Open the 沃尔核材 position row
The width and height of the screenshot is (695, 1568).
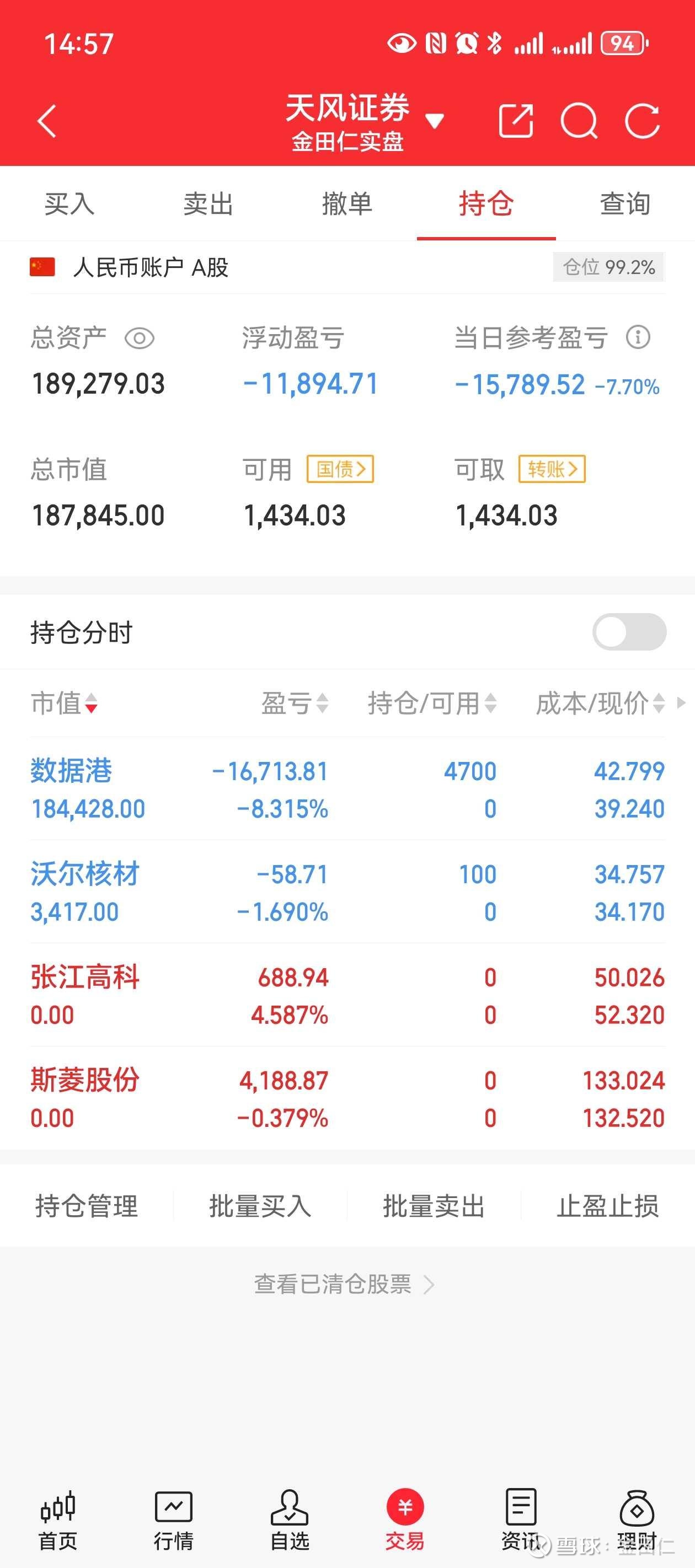tap(347, 893)
